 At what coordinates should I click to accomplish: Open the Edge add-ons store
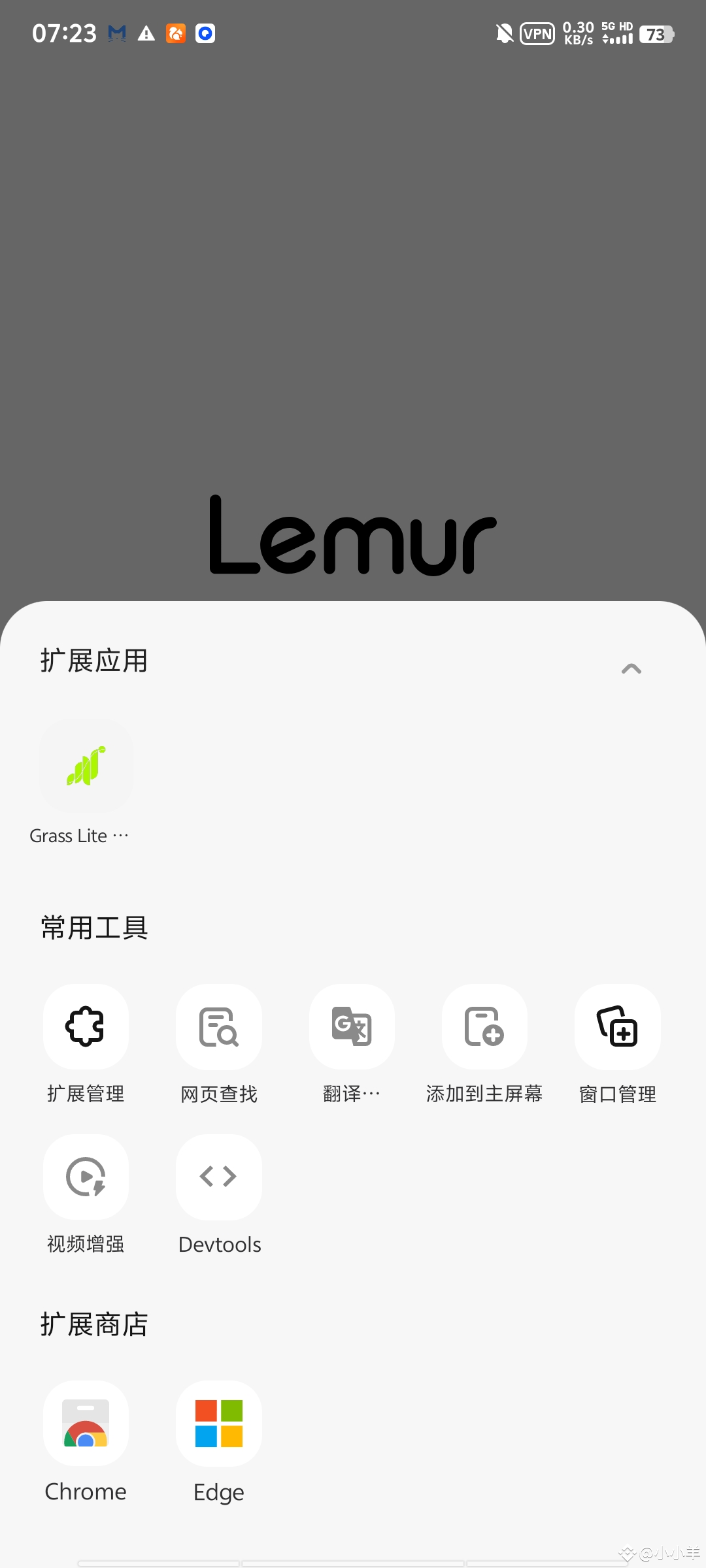click(218, 1424)
